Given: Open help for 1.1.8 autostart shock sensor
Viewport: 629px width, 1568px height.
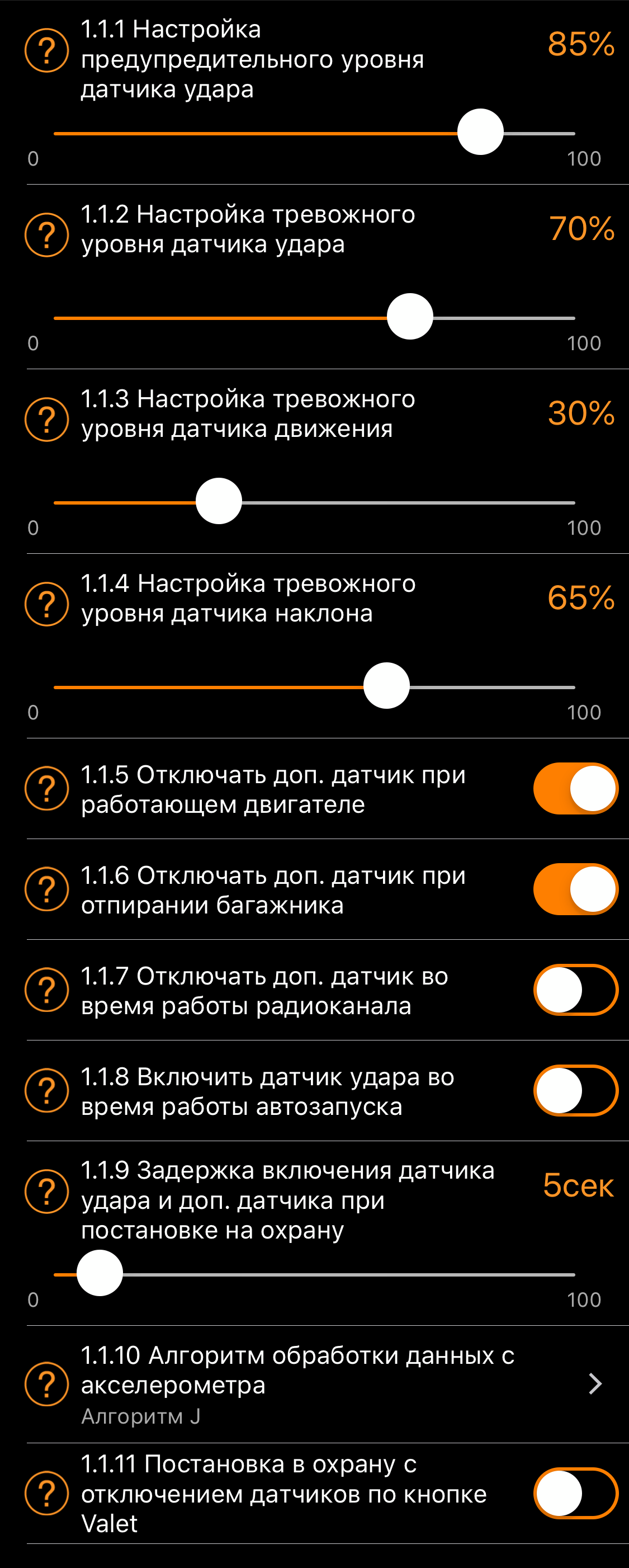Looking at the screenshot, I should [47, 1091].
